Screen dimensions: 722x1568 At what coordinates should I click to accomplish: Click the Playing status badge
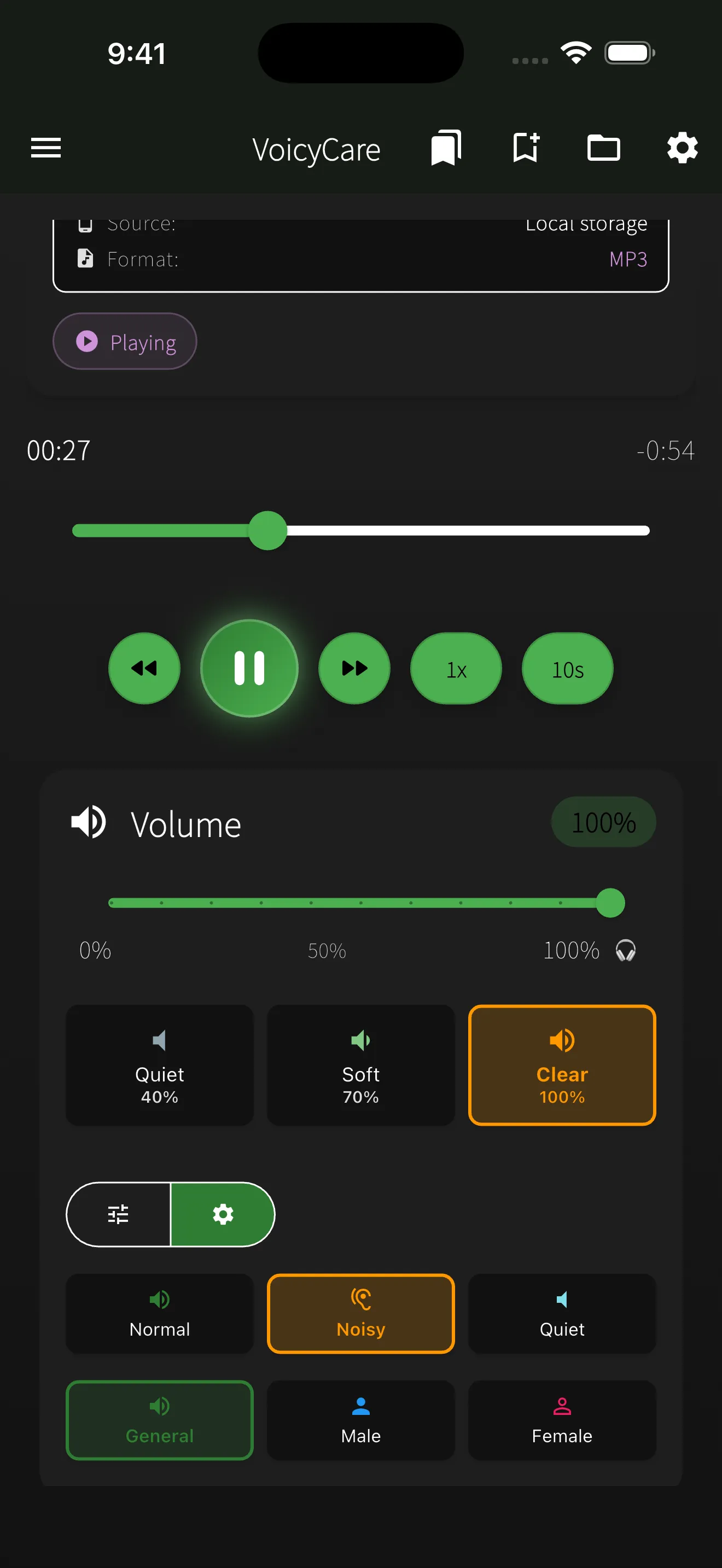point(124,342)
